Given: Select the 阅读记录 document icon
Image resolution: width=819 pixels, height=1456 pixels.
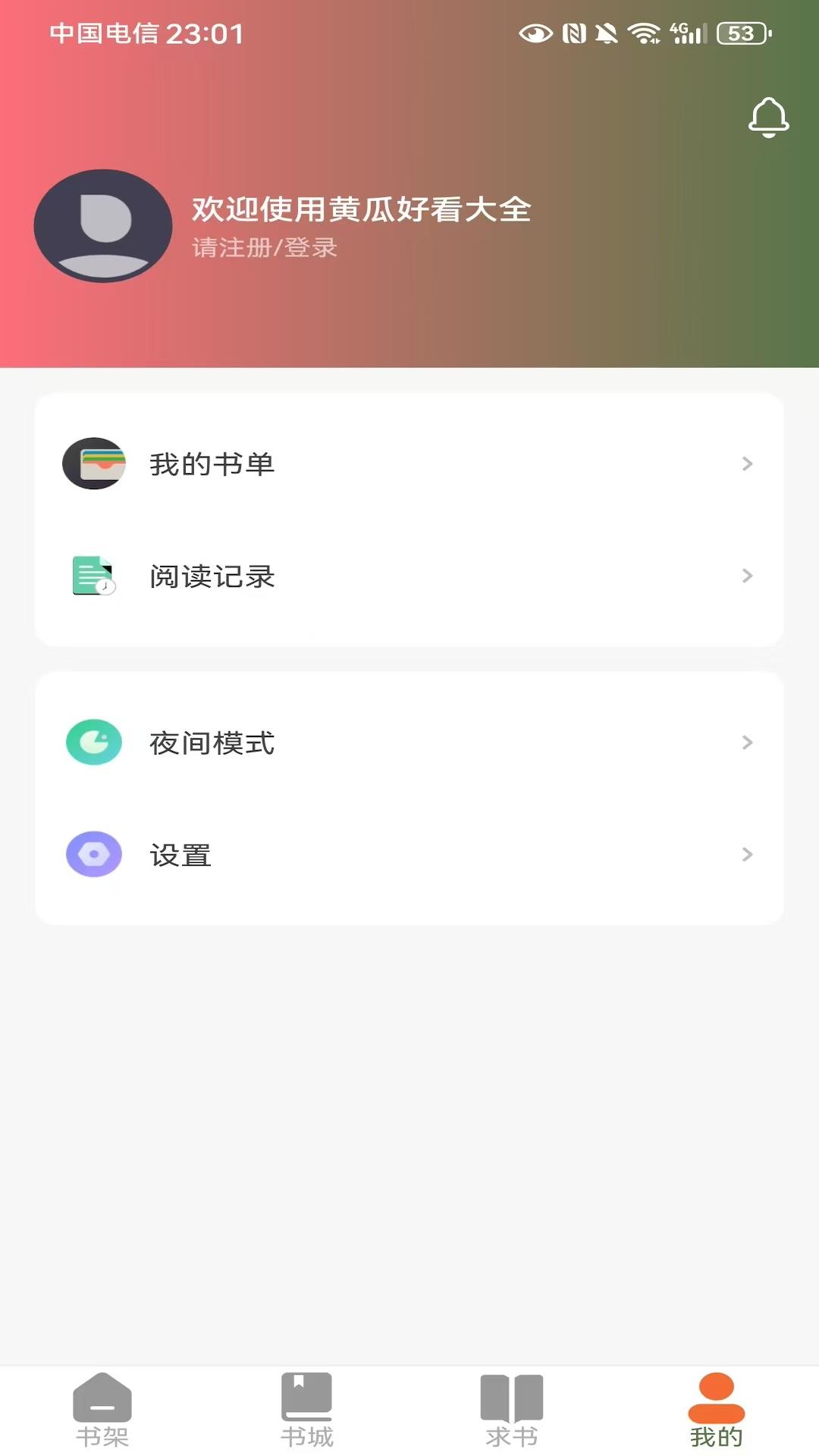Looking at the screenshot, I should coord(93,576).
